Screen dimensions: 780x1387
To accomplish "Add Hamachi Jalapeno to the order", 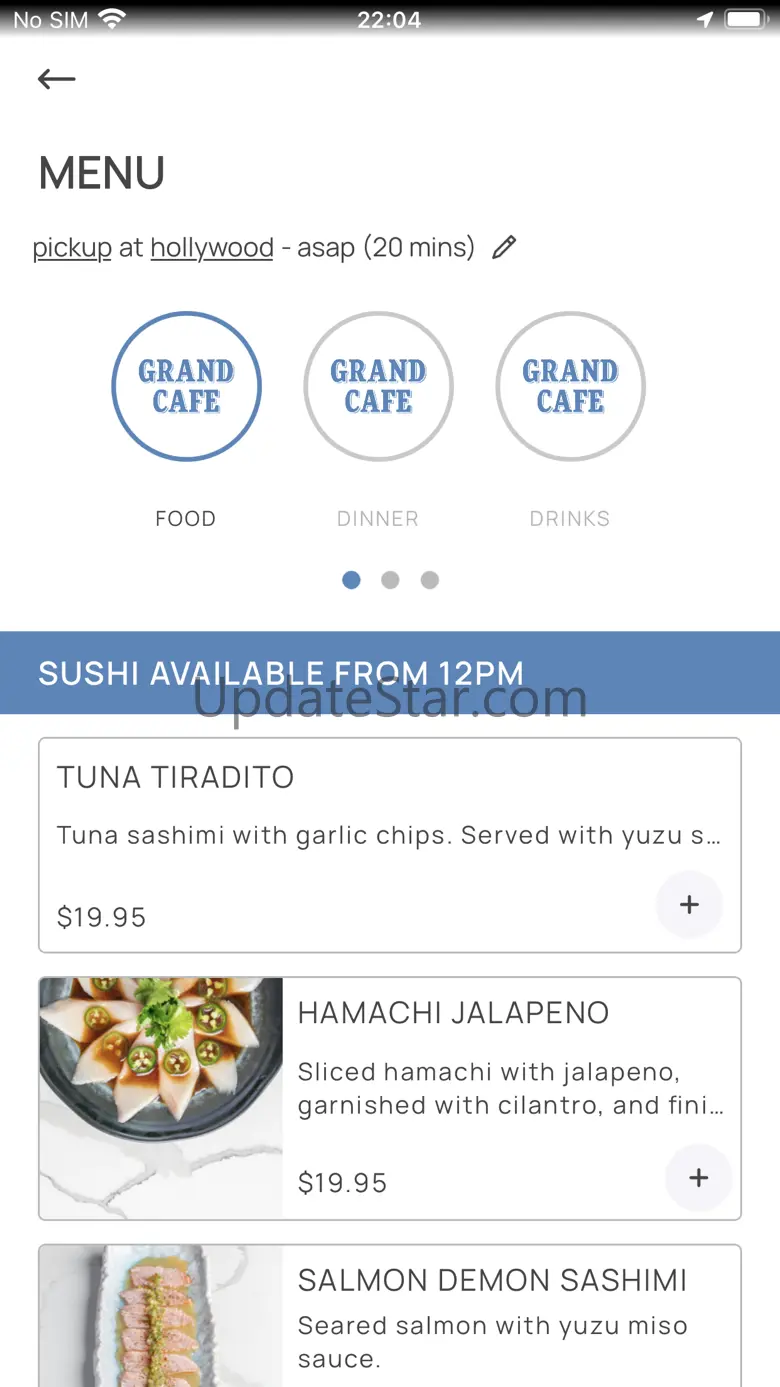I will click(698, 1178).
